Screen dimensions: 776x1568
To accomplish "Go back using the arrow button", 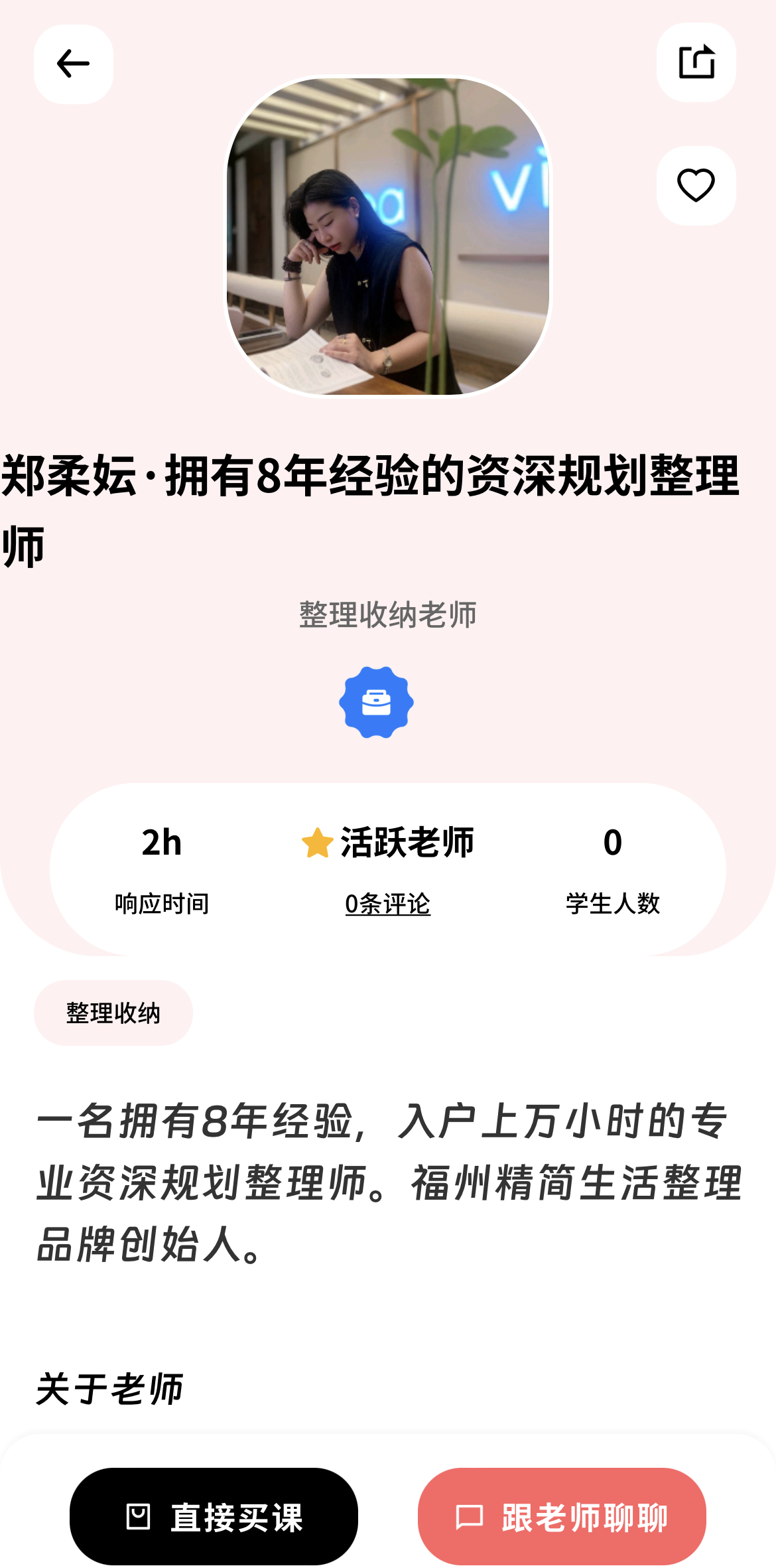I will click(x=73, y=64).
